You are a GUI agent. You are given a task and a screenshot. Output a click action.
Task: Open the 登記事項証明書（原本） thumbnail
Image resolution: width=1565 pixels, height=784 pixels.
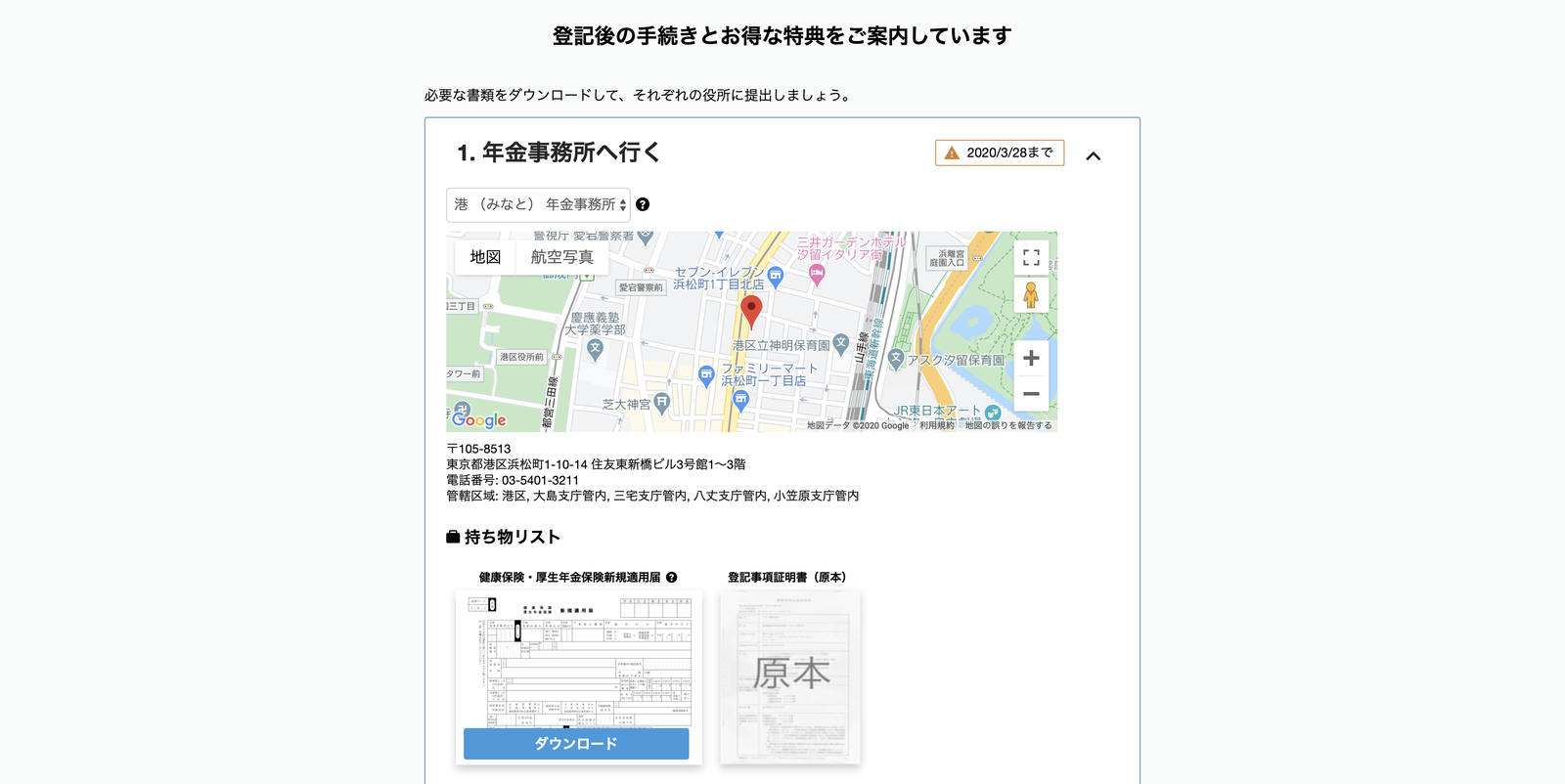(x=790, y=676)
